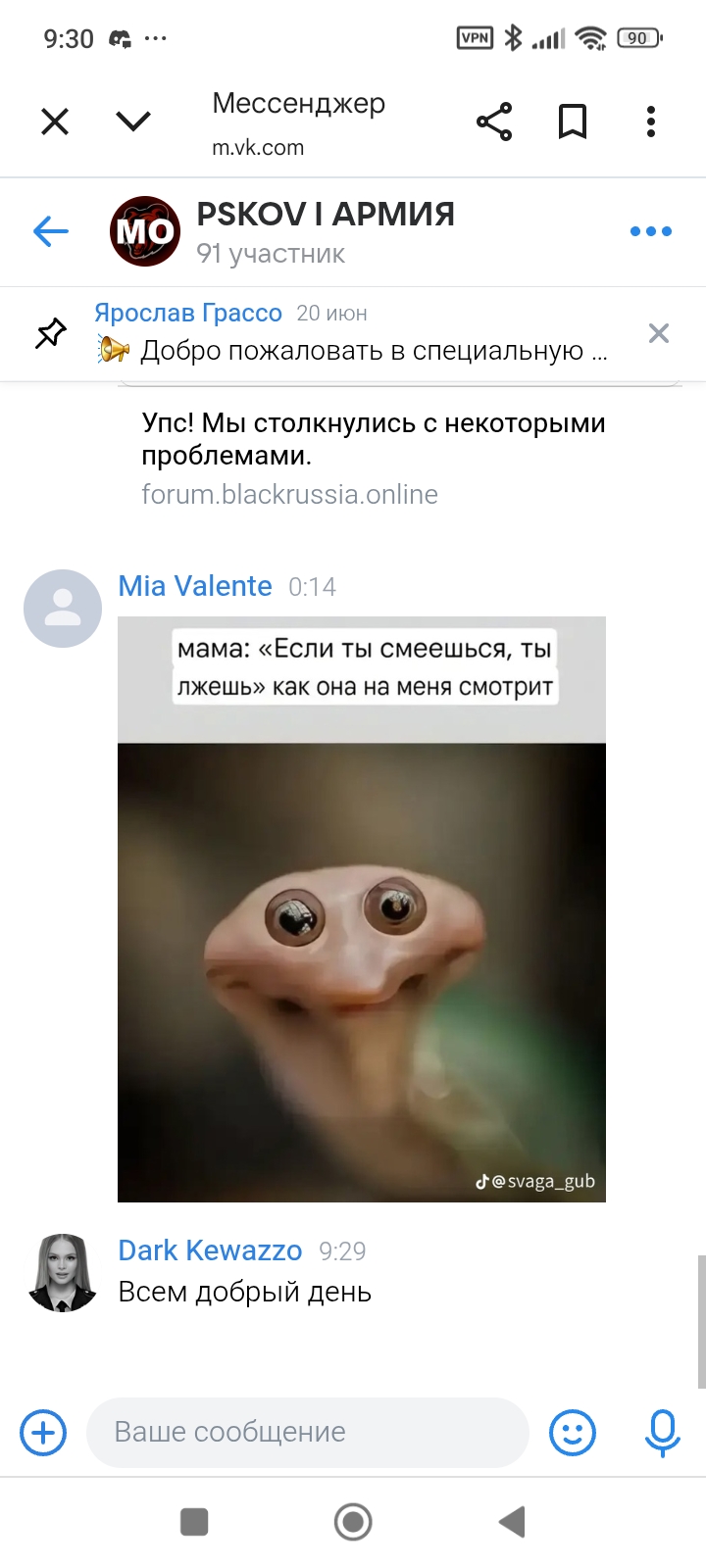This screenshot has width=706, height=1568.
Task: Attach a file with the plus icon
Action: [x=43, y=1433]
